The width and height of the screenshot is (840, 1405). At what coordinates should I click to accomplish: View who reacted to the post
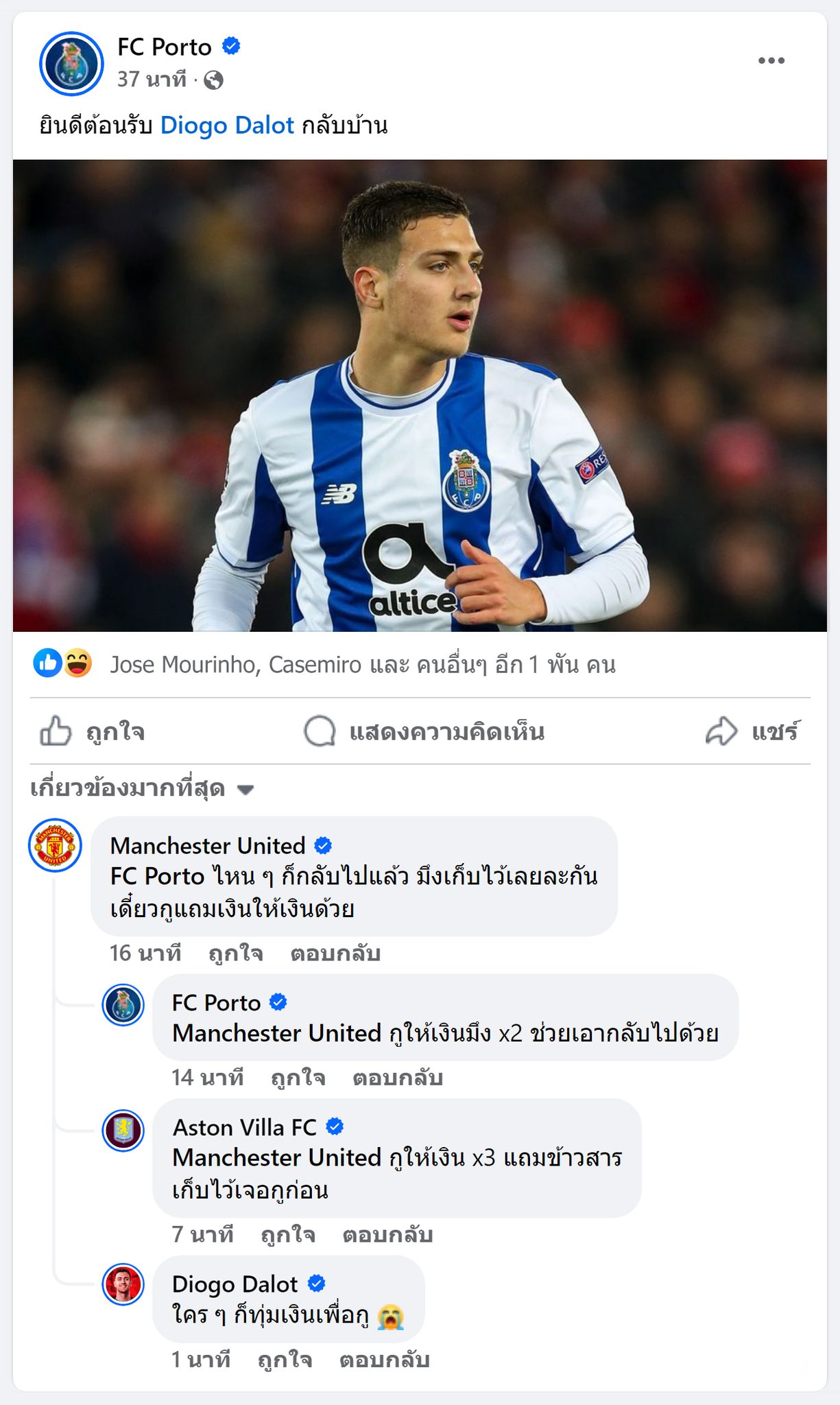click(362, 664)
